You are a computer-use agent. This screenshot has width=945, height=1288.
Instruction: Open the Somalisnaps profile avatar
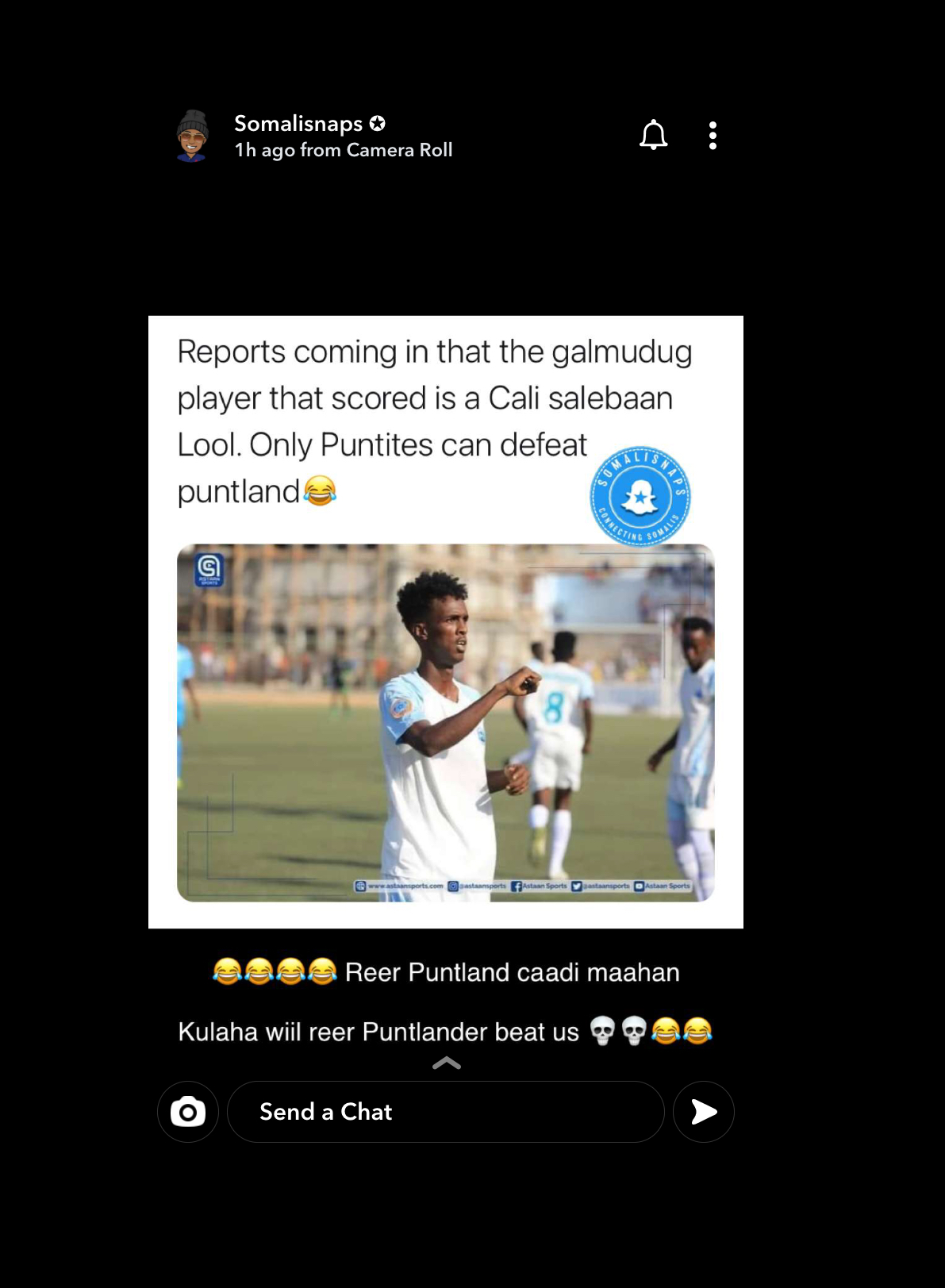[x=192, y=136]
